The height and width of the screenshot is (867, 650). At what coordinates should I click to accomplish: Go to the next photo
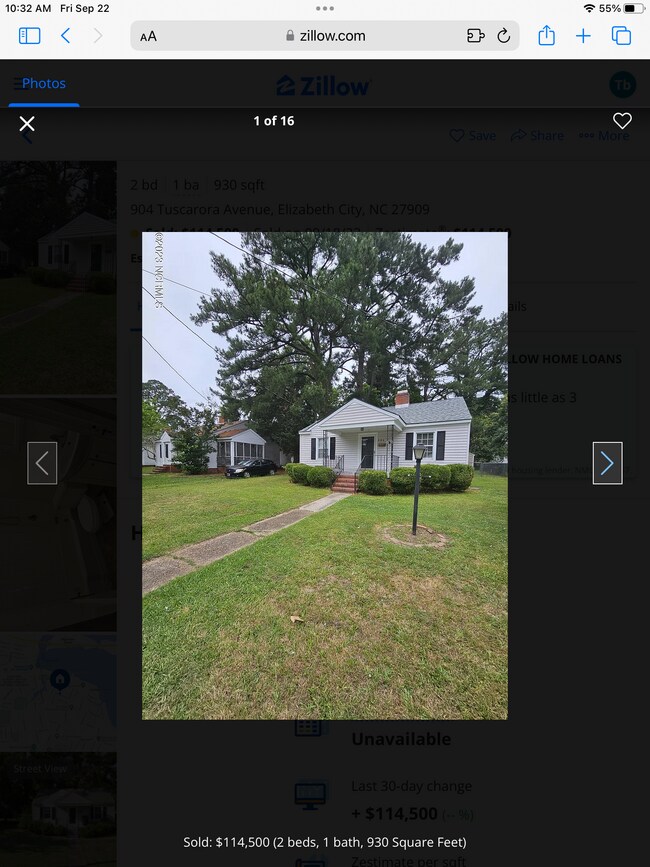click(607, 463)
